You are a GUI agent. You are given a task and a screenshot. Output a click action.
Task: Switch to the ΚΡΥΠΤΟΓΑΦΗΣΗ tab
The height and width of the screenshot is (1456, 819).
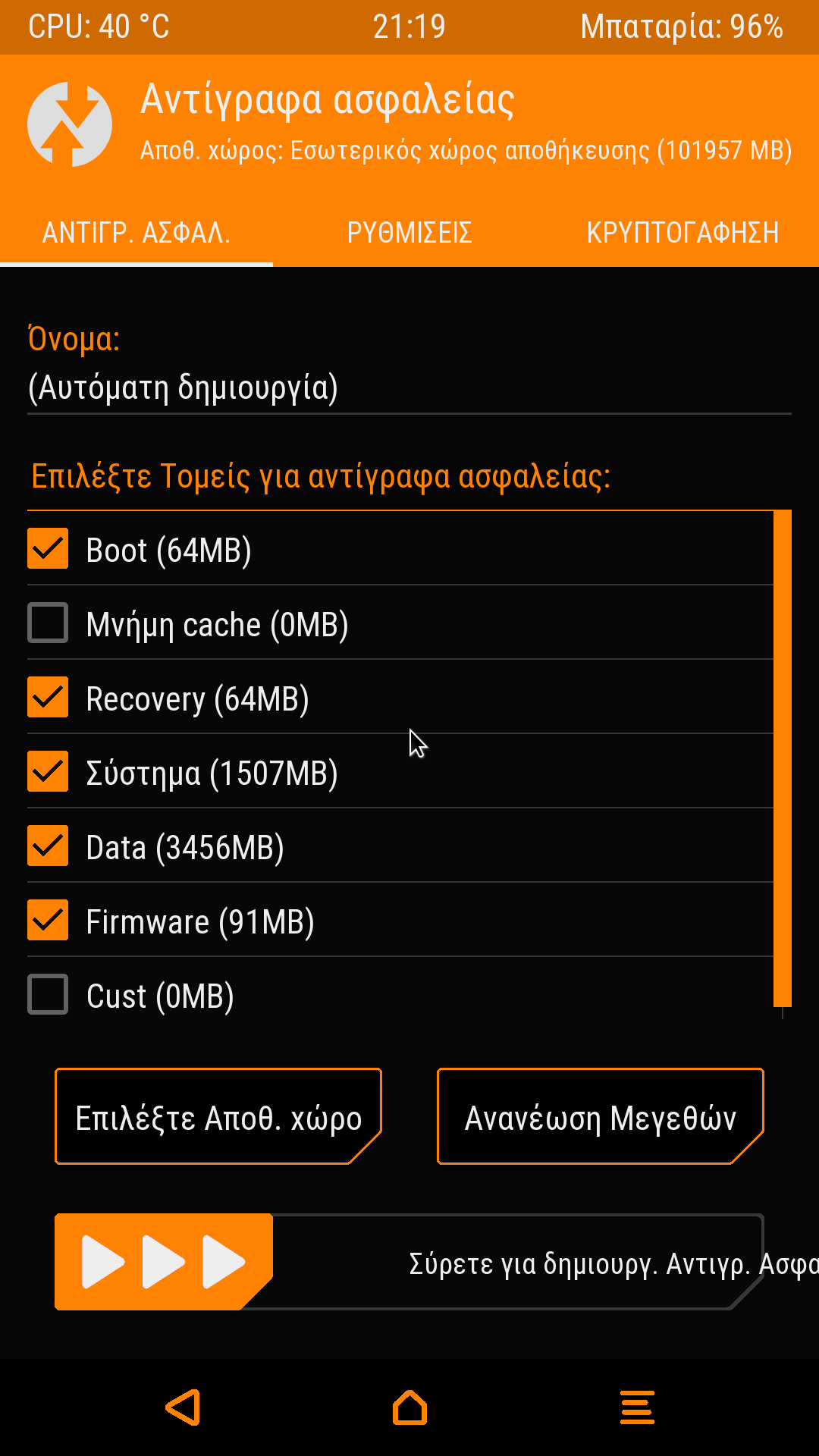point(682,232)
